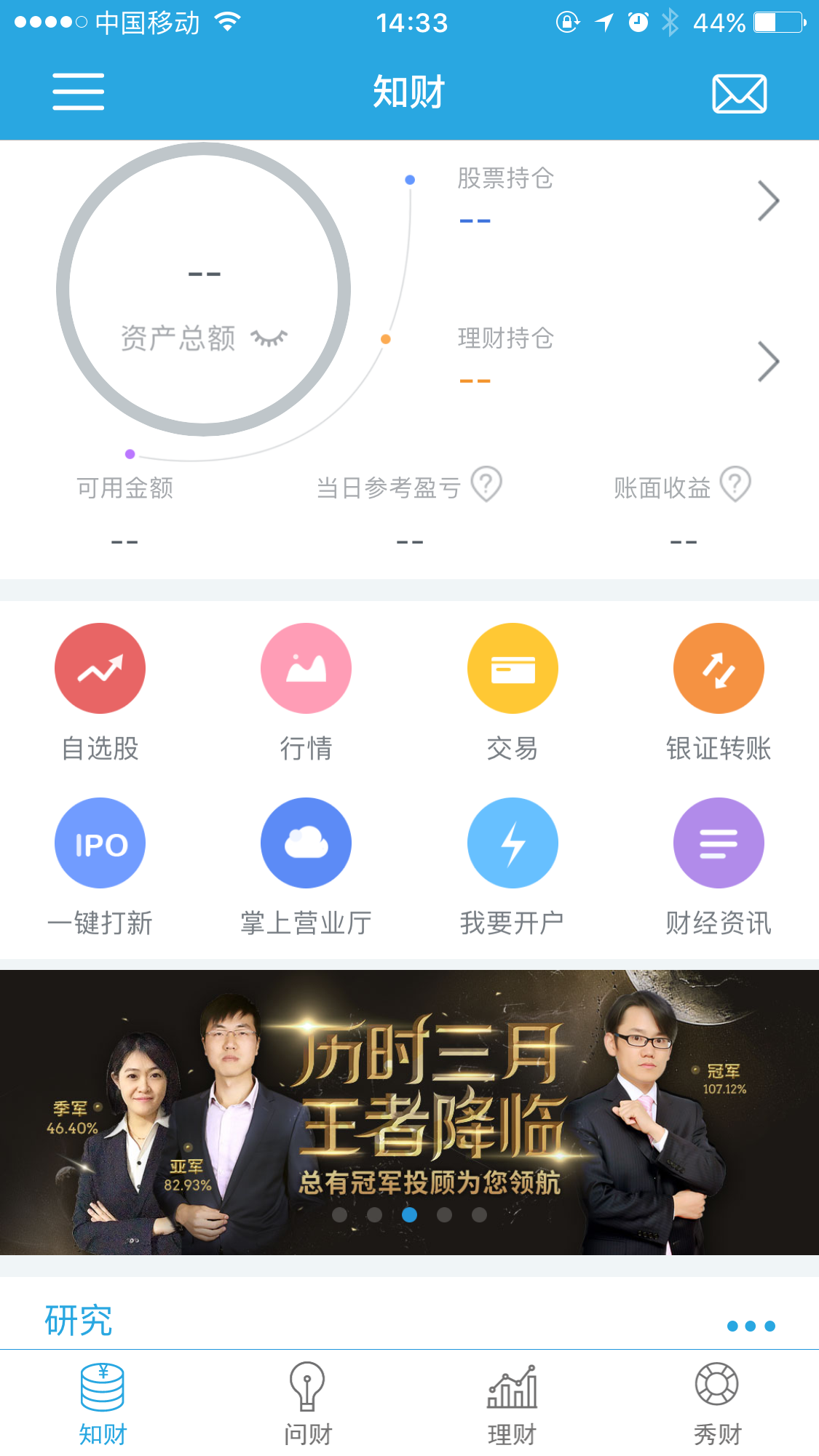The image size is (819, 1456).
Task: Open the mail envelope in top bar
Action: click(x=738, y=92)
